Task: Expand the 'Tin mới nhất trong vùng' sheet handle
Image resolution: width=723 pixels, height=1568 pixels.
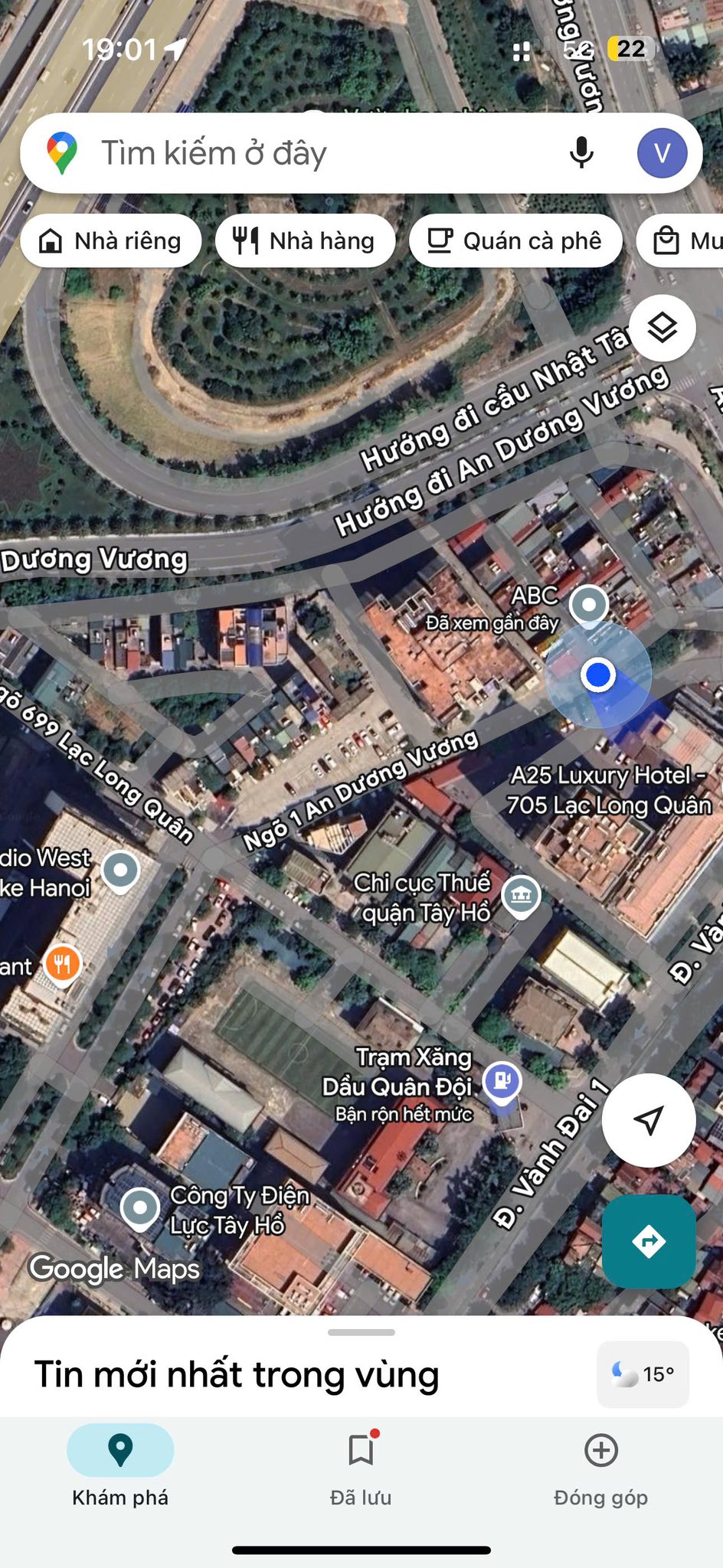Action: coord(361,1333)
